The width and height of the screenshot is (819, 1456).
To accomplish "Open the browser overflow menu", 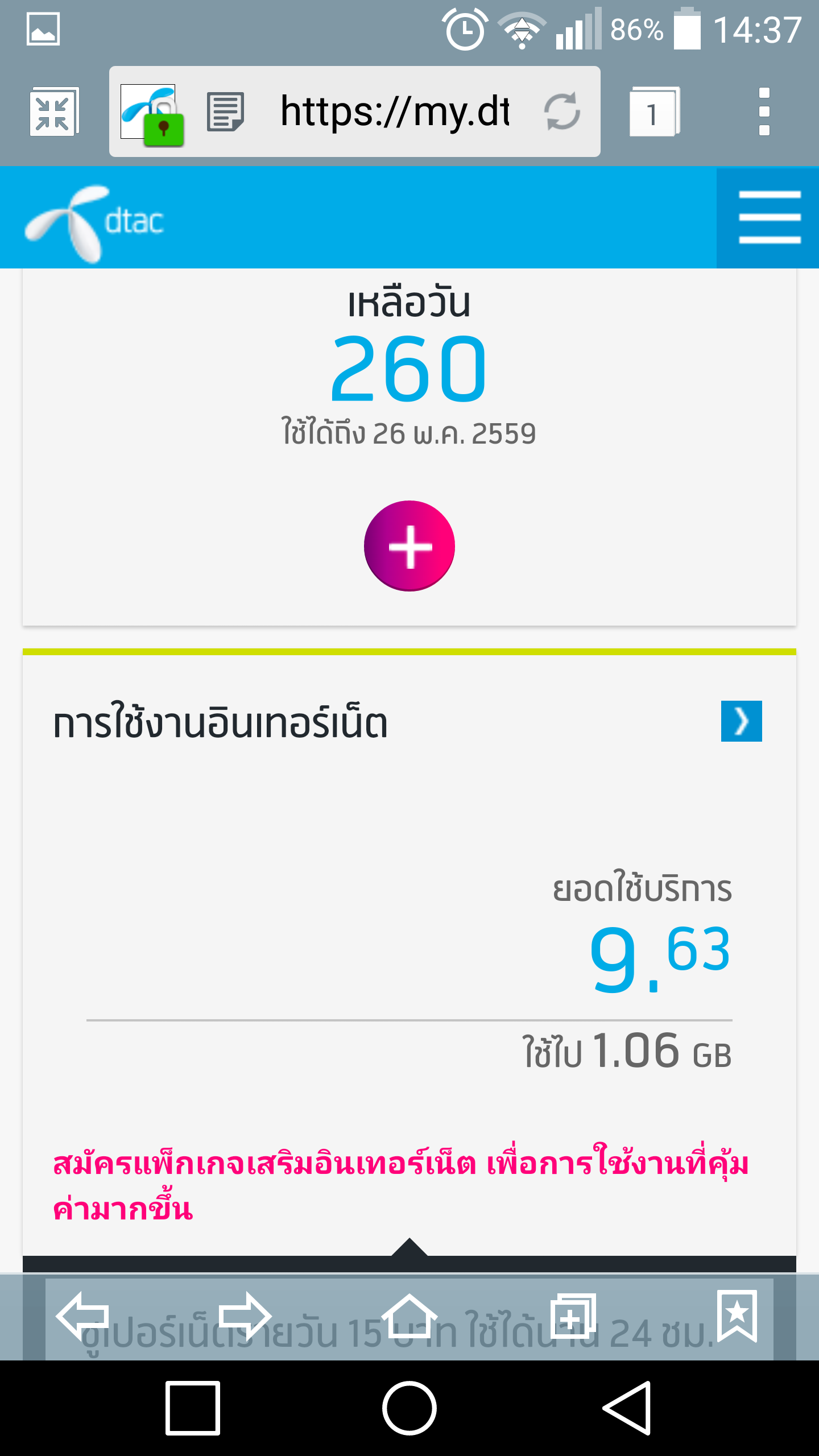I will pos(764,111).
